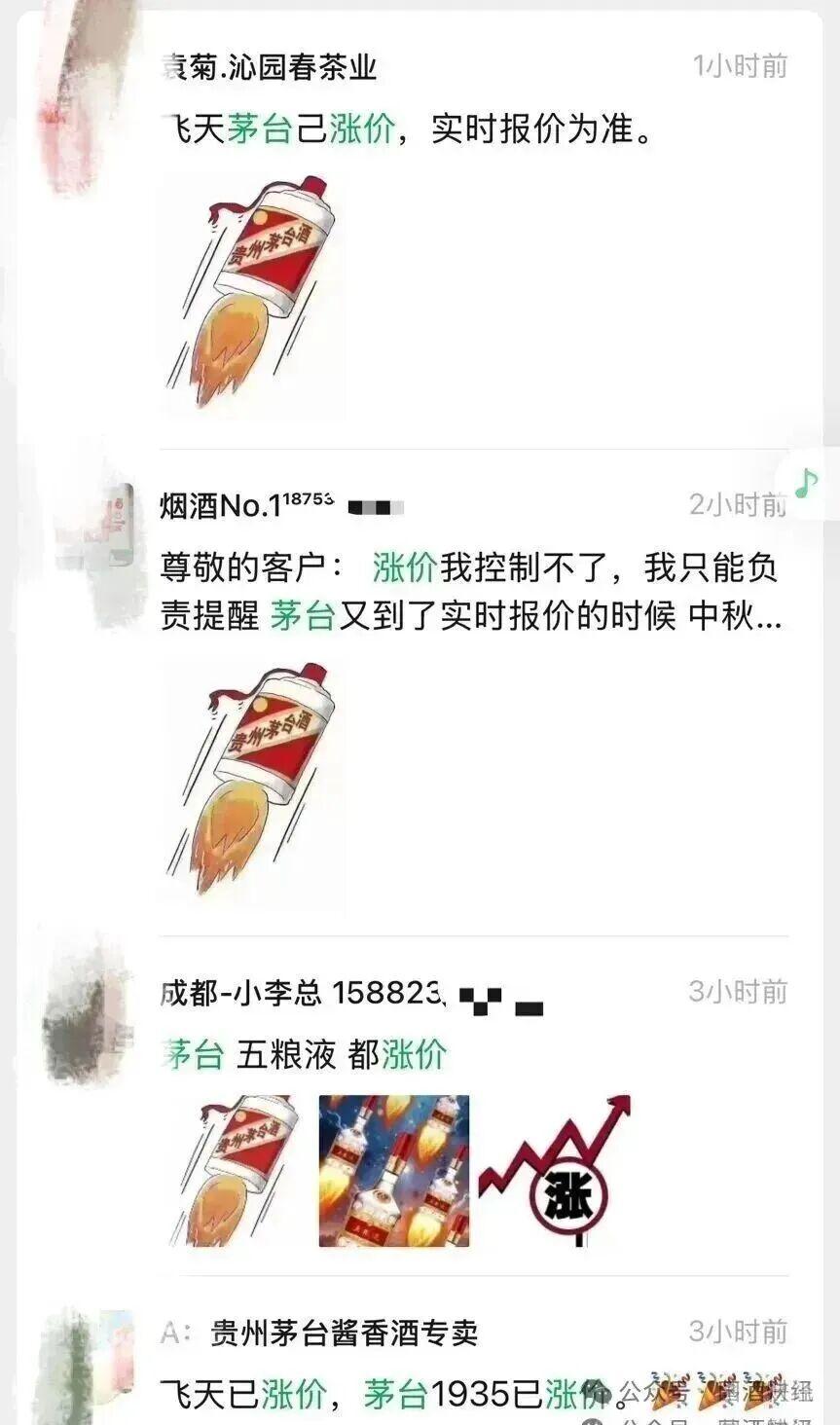View the 涨 arrow chart image
This screenshot has width=840, height=1425.
(555, 1171)
